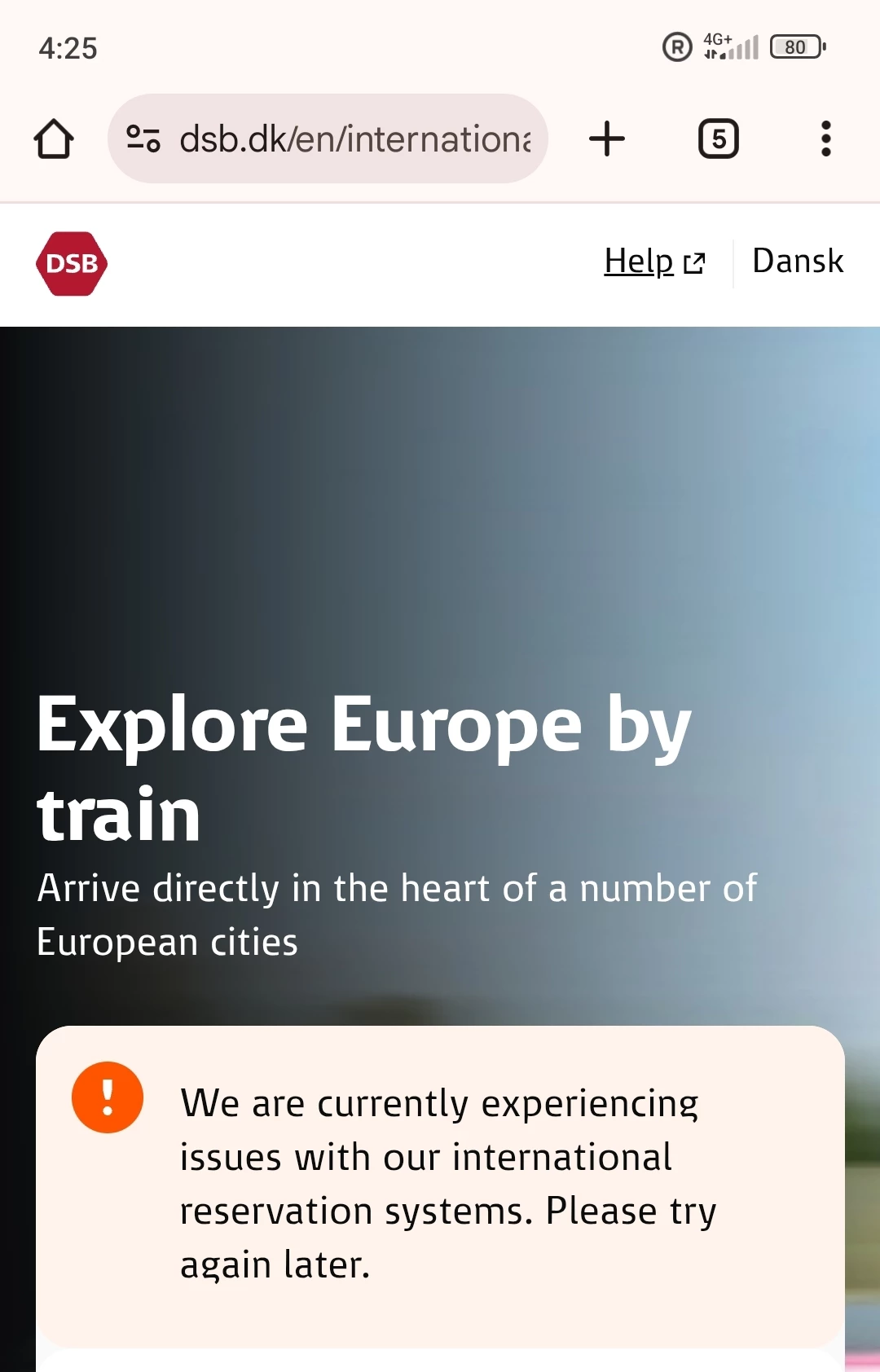Image resolution: width=880 pixels, height=1372 pixels.
Task: Go to the browser home page
Action: click(x=54, y=139)
